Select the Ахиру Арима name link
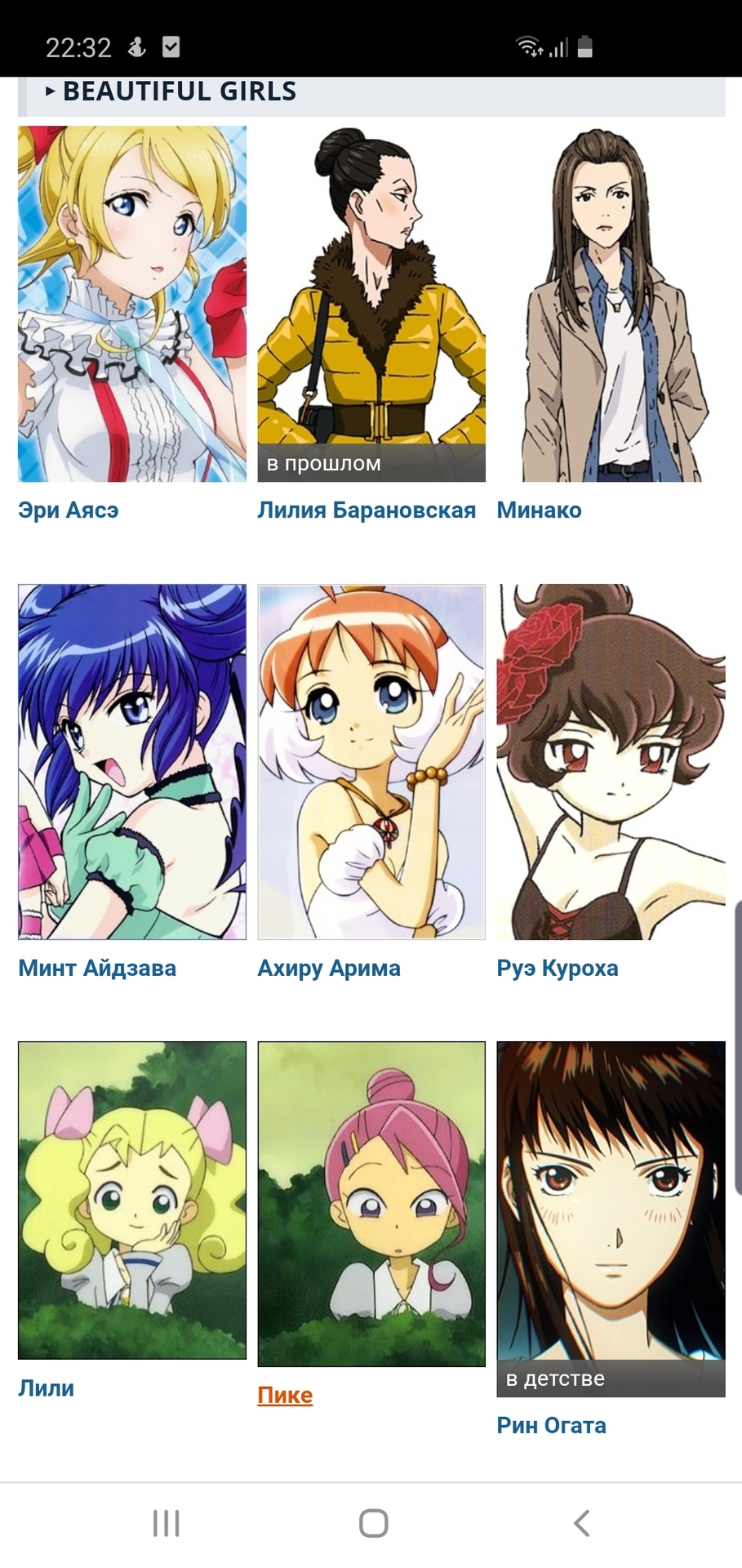This screenshot has width=742, height=1568. pos(329,969)
